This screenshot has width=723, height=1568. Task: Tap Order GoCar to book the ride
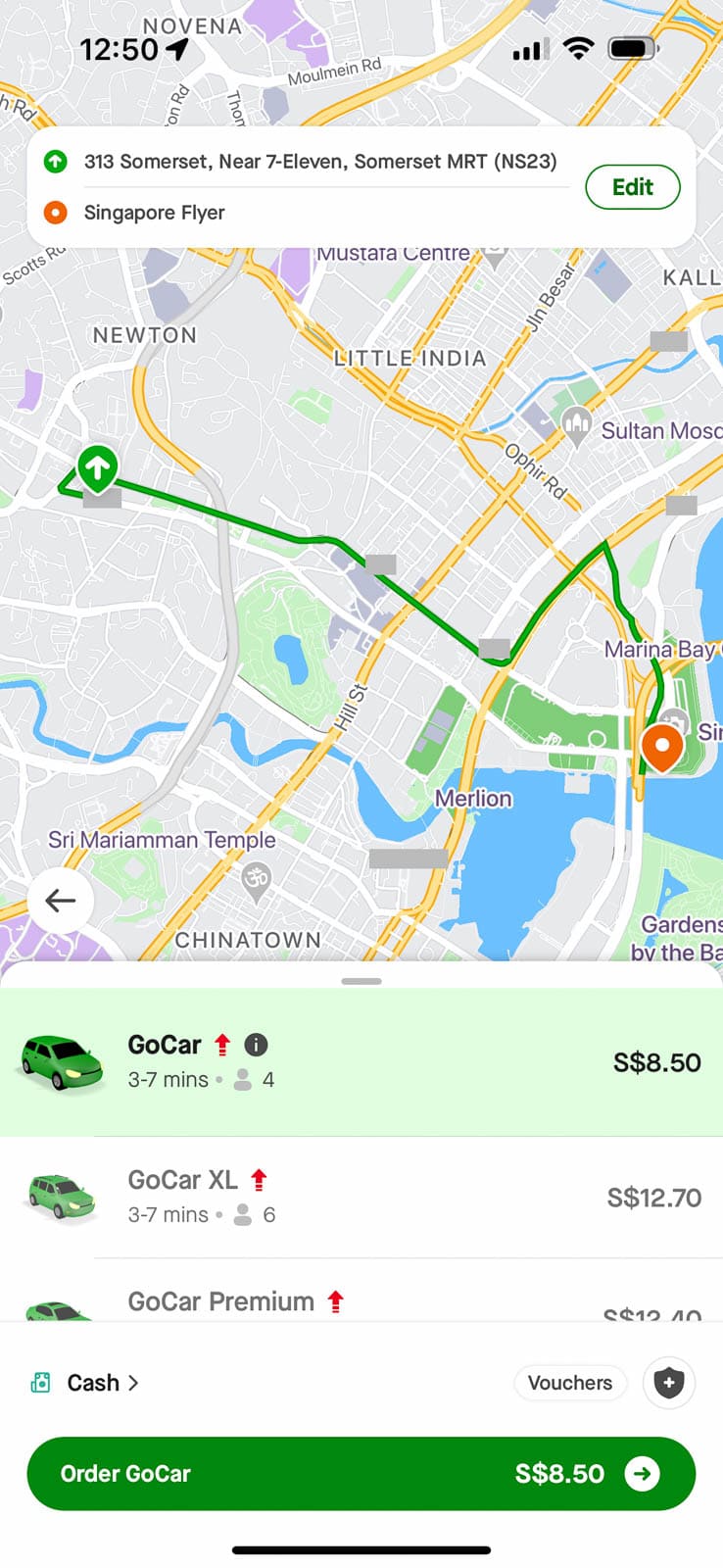pos(361,1473)
